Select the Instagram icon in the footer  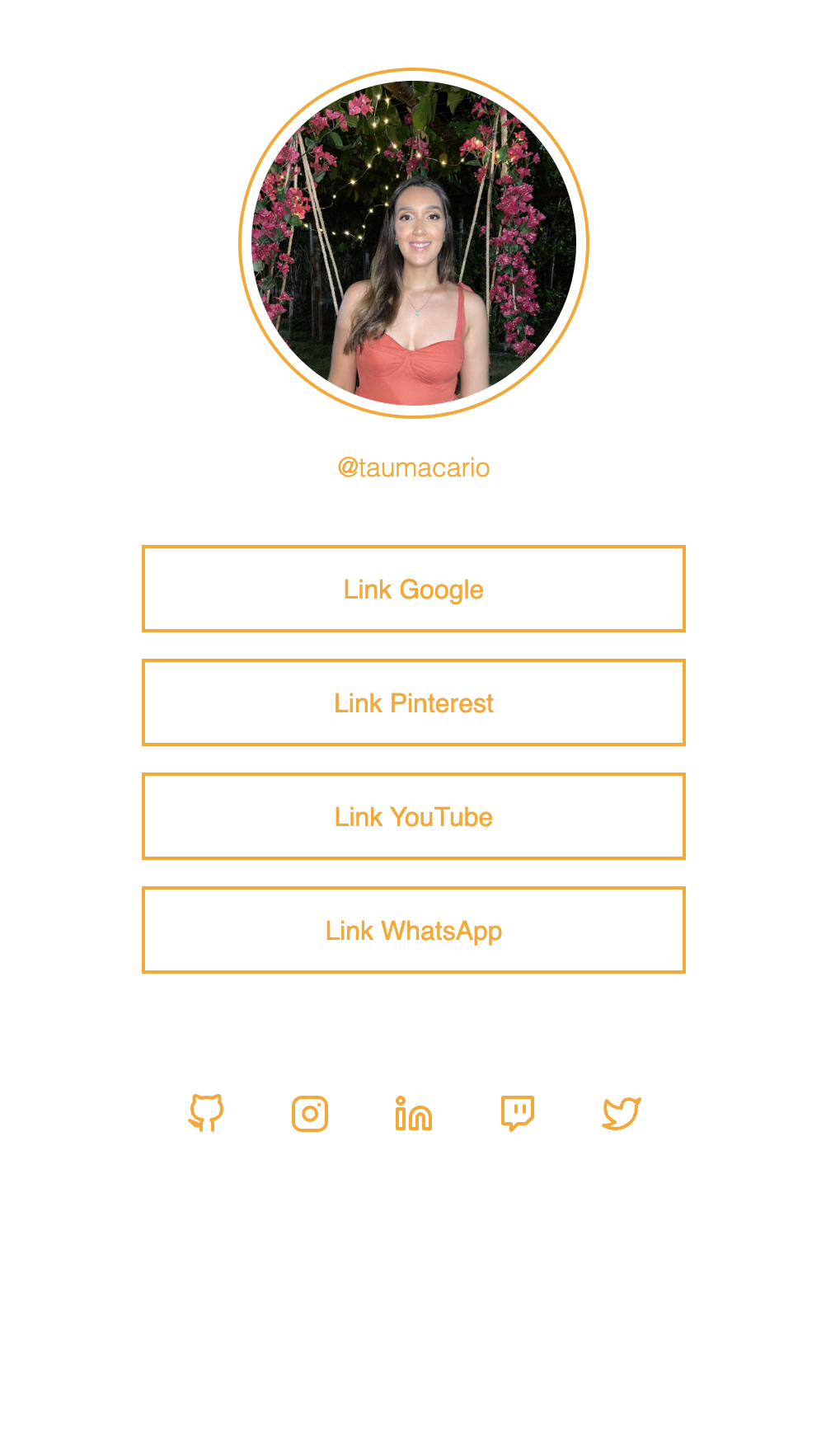(x=311, y=1113)
